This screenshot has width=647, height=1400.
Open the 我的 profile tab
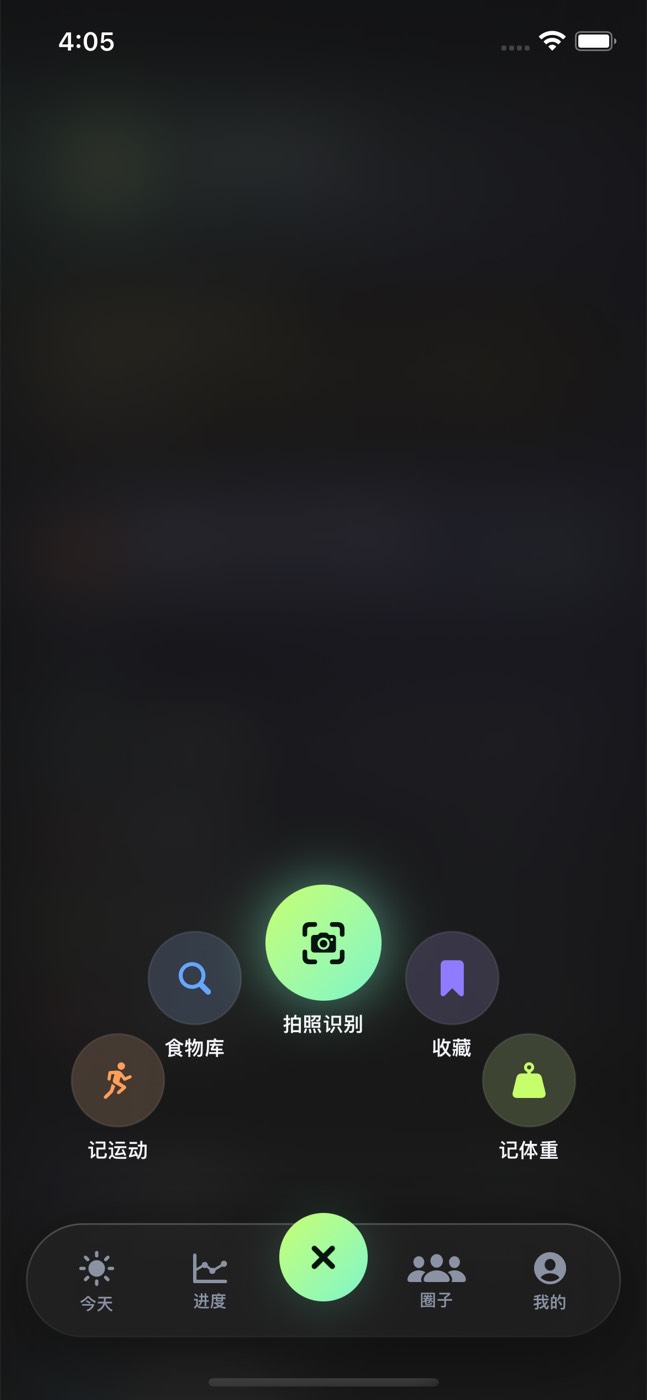click(550, 1281)
